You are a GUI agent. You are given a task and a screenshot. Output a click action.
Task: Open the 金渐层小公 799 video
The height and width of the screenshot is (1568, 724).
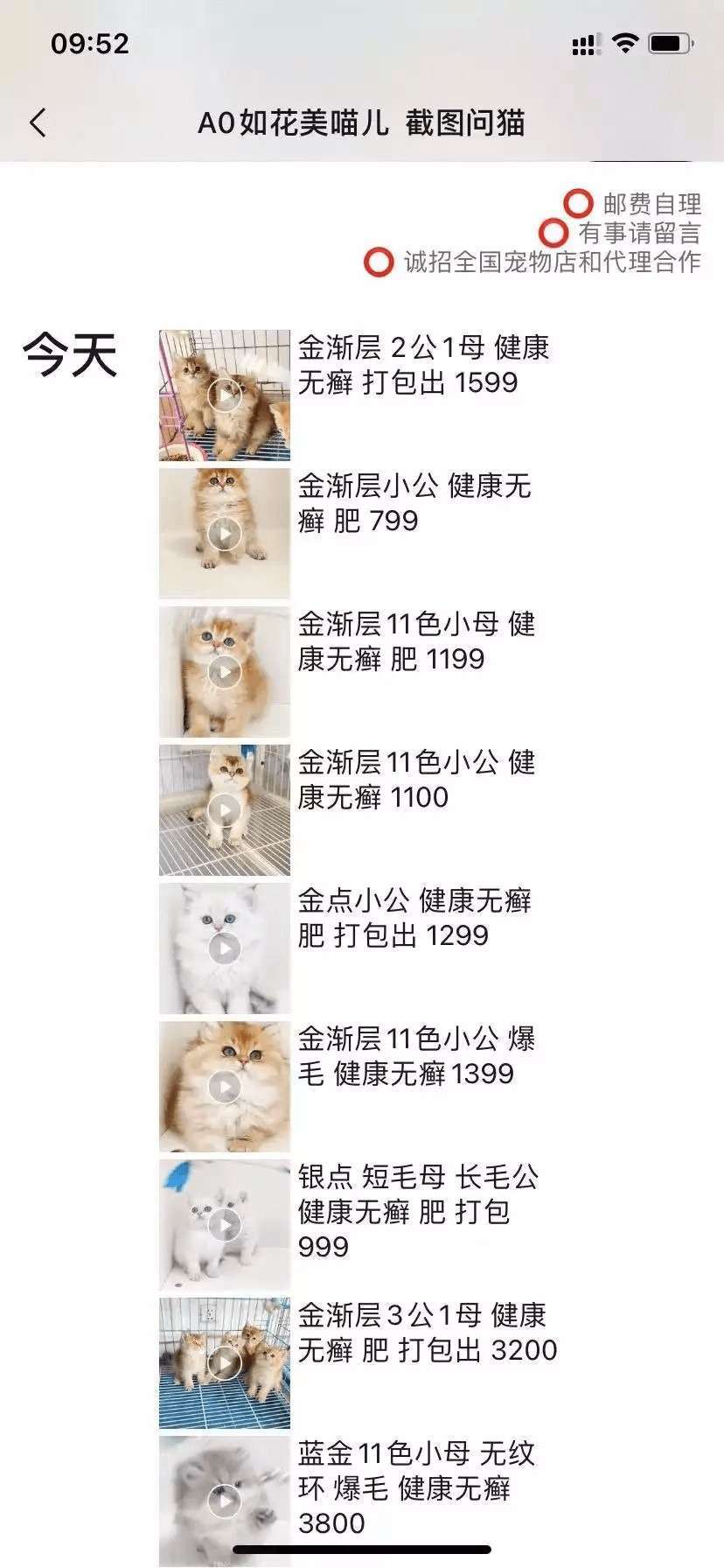click(x=225, y=534)
